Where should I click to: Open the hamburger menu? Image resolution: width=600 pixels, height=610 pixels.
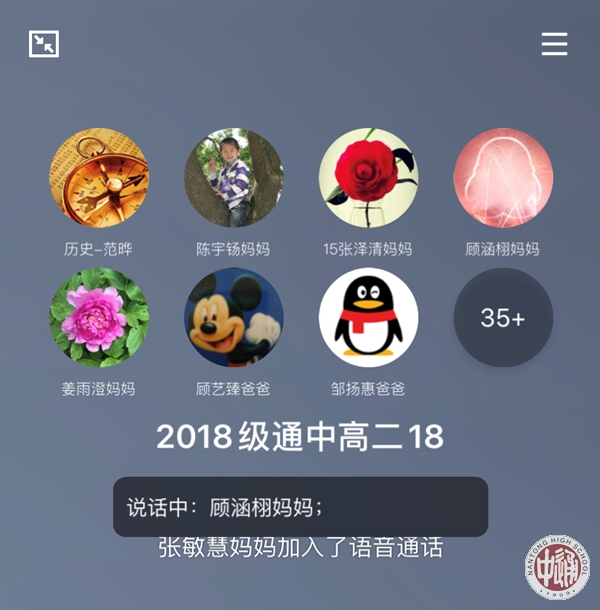tap(554, 44)
